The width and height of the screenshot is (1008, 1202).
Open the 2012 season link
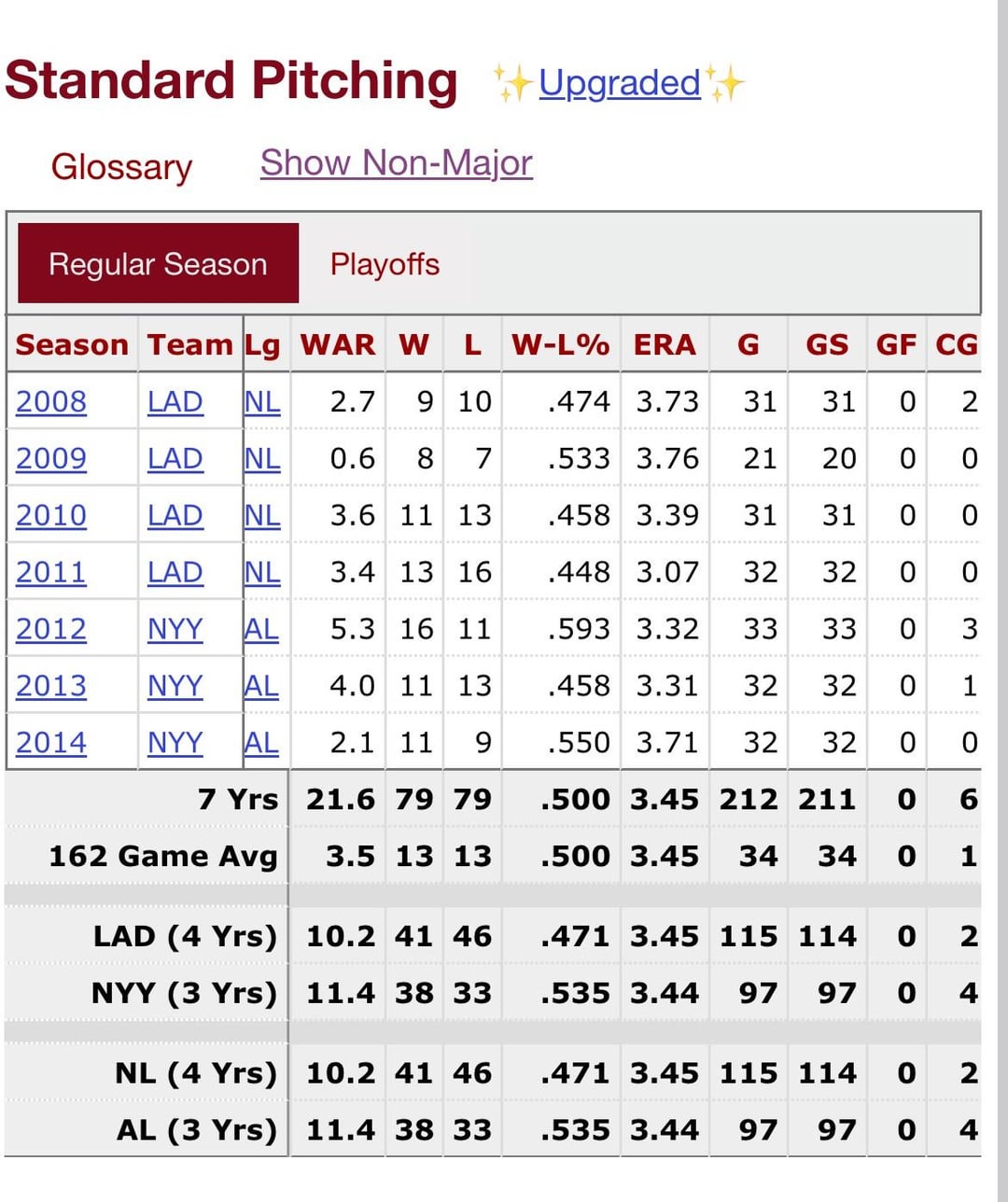51,629
